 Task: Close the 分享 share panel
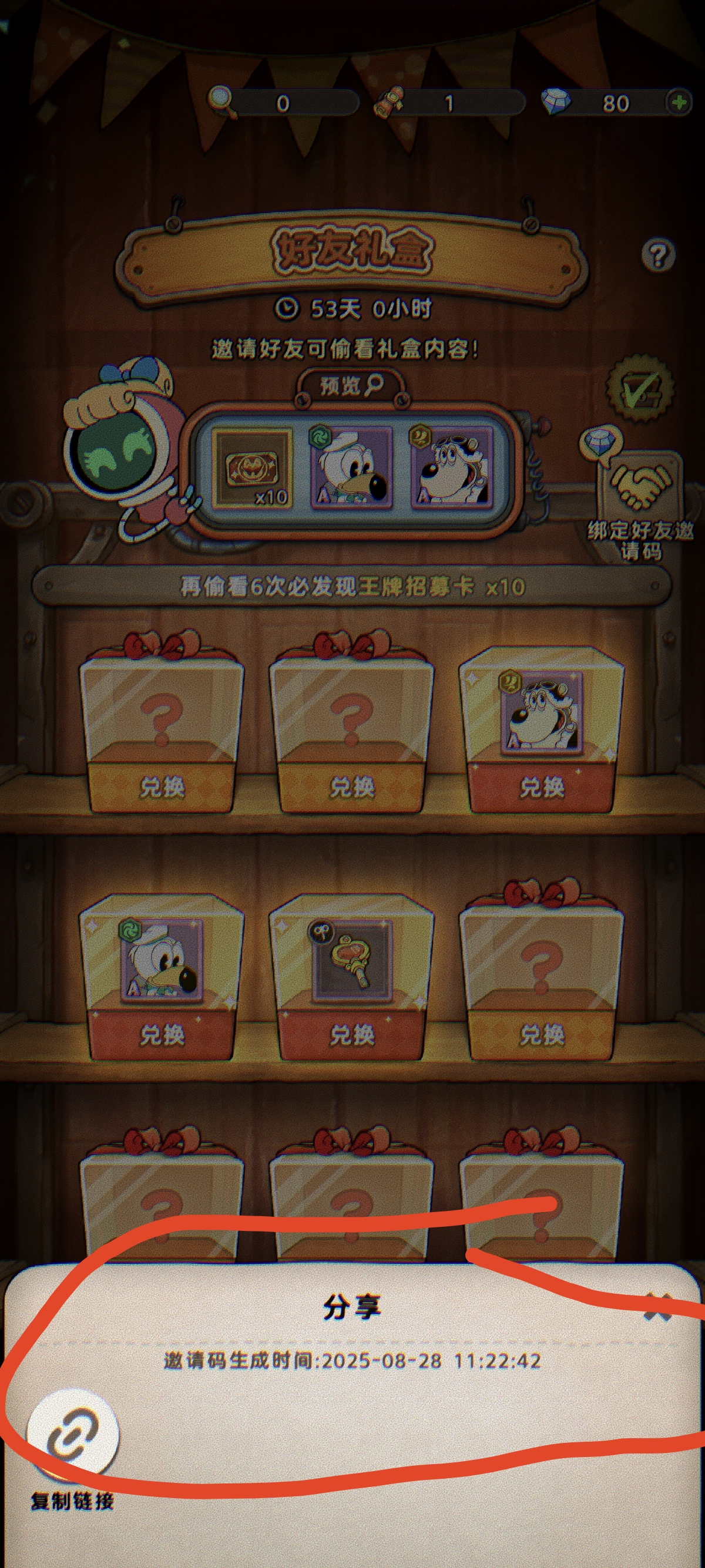click(657, 1307)
